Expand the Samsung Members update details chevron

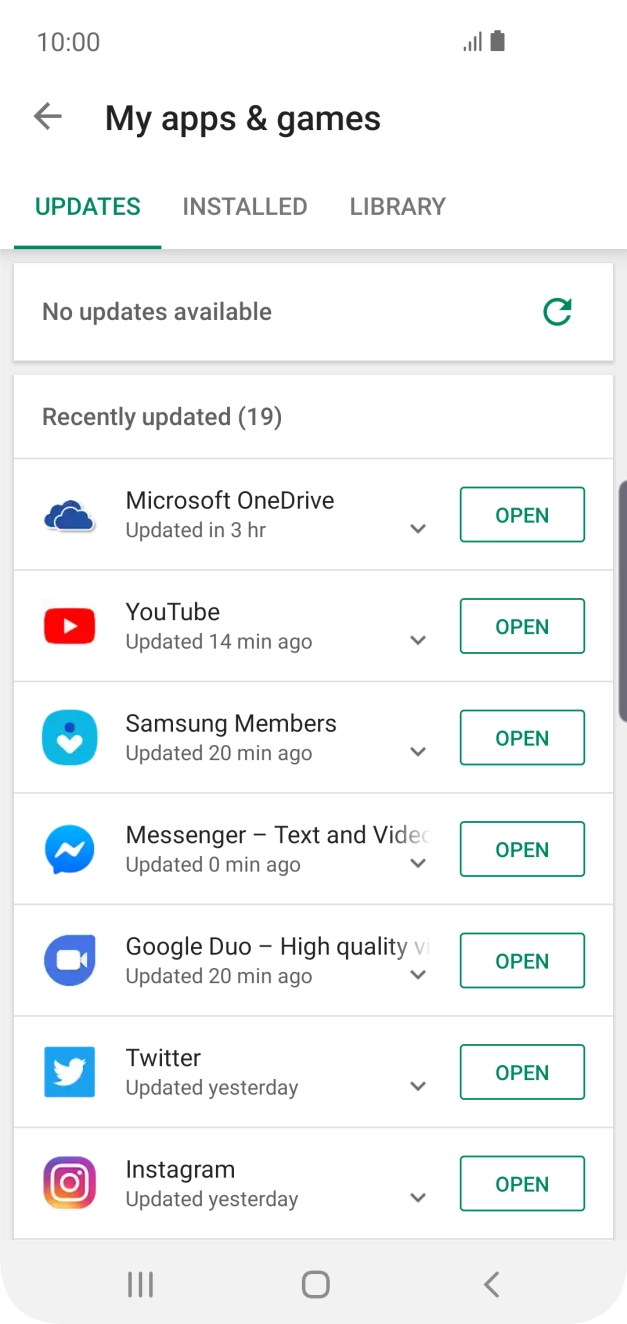coord(419,752)
